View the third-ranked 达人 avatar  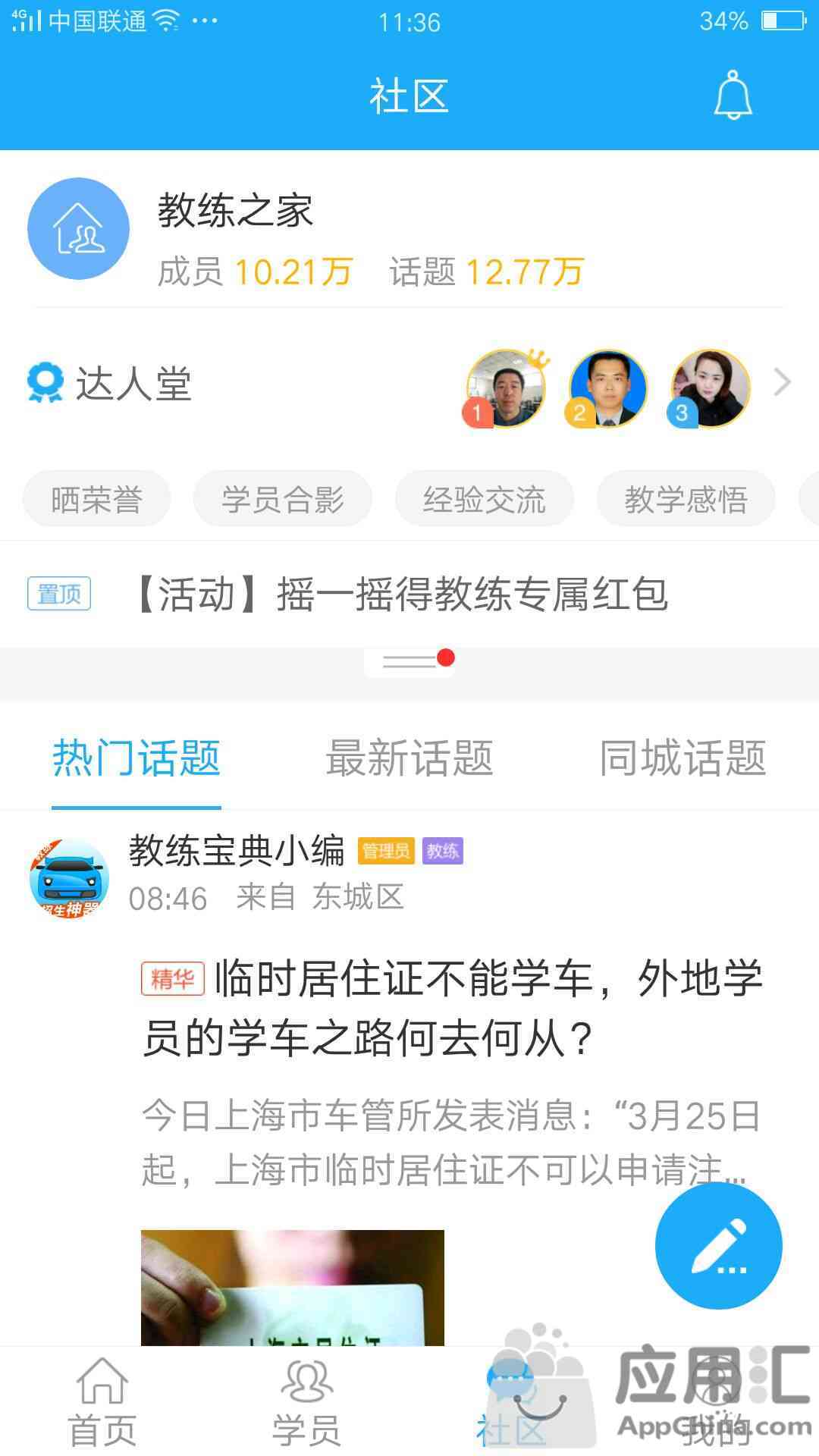click(x=710, y=388)
